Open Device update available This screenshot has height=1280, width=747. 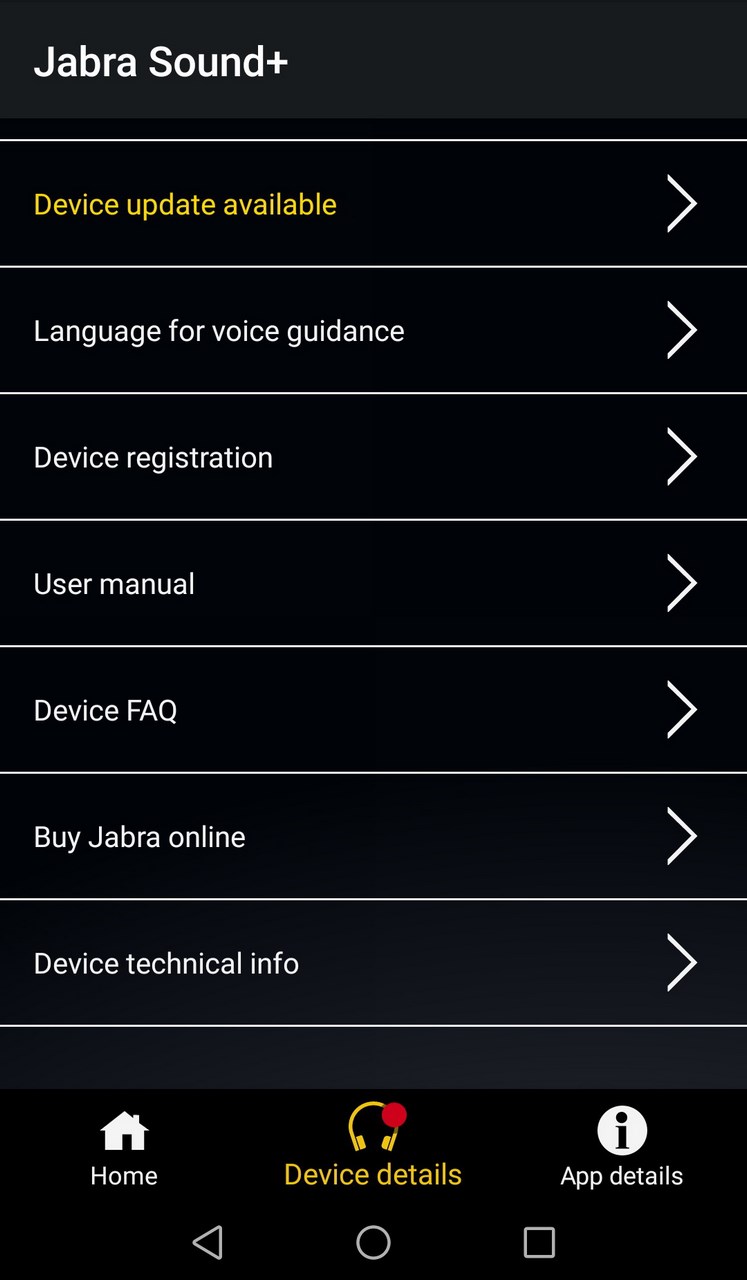373,204
